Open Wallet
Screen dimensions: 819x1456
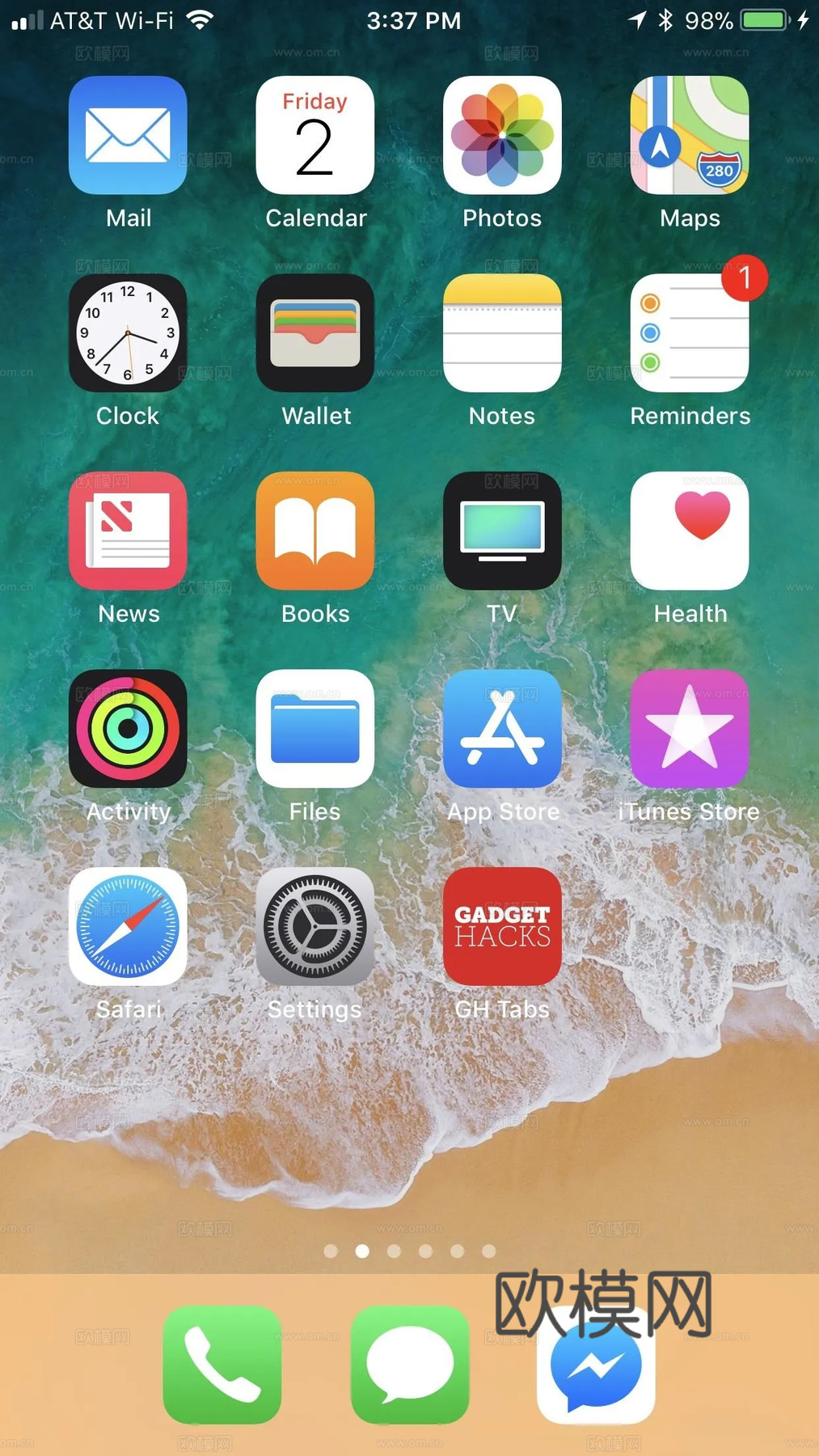tap(315, 333)
